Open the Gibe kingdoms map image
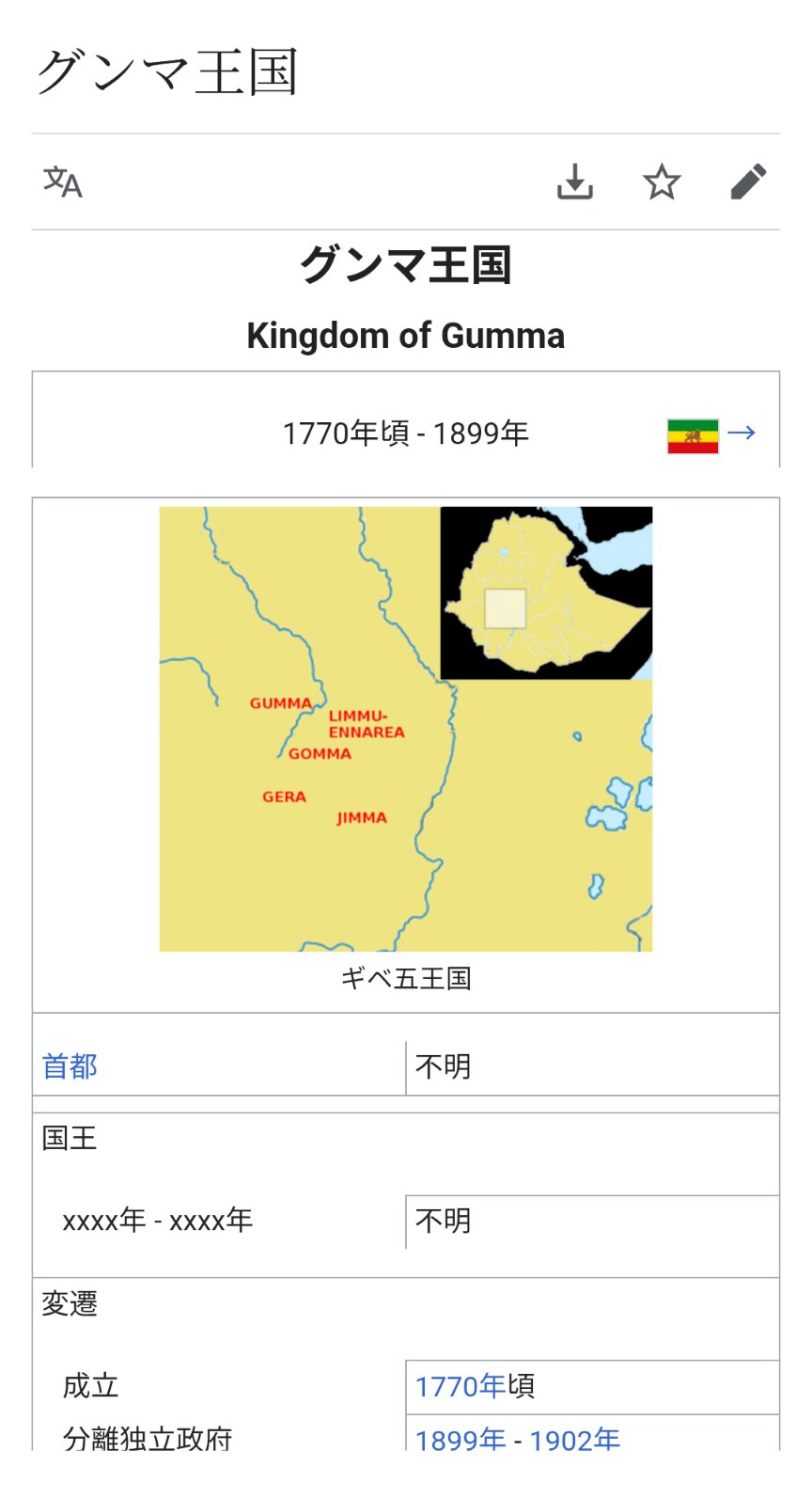 (x=405, y=729)
